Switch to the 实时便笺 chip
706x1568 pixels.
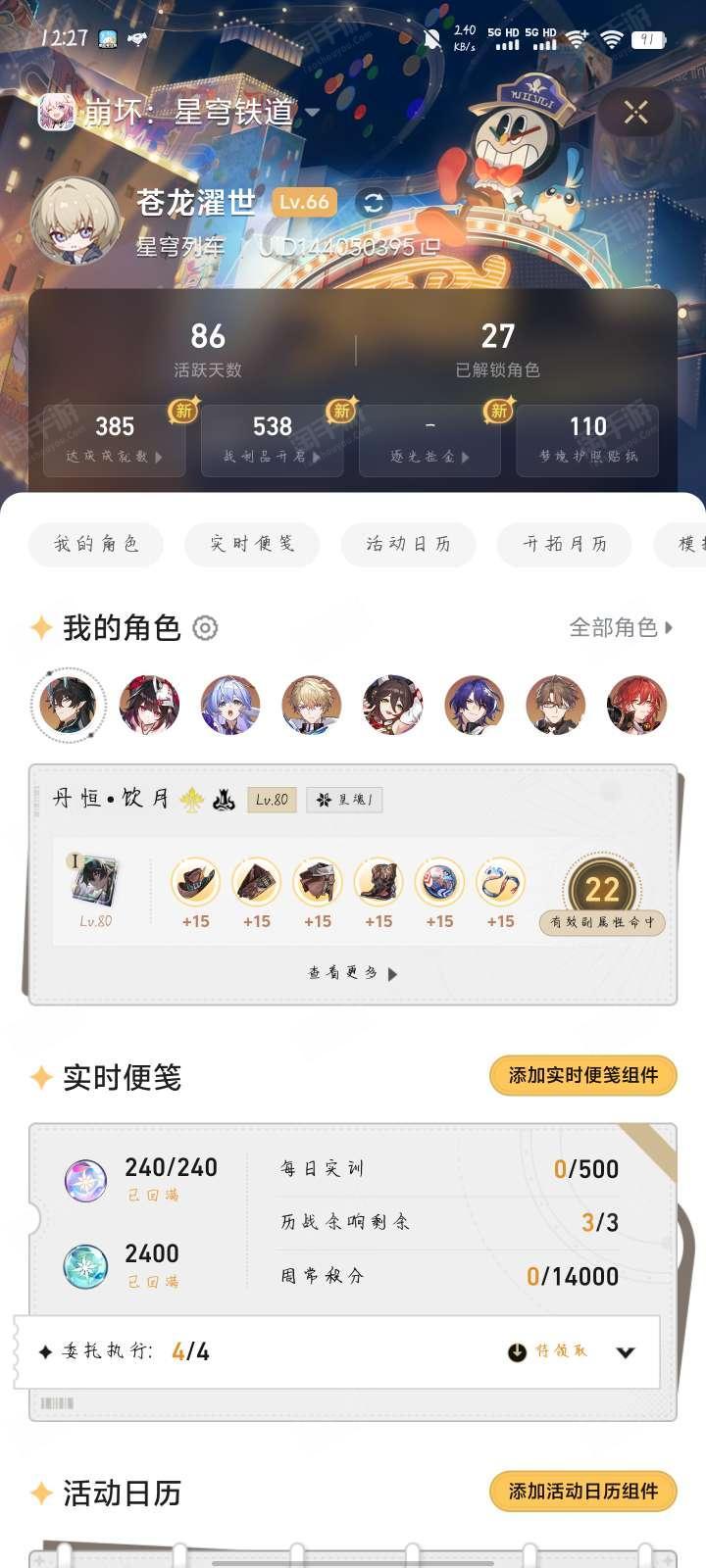pyautogui.click(x=252, y=543)
